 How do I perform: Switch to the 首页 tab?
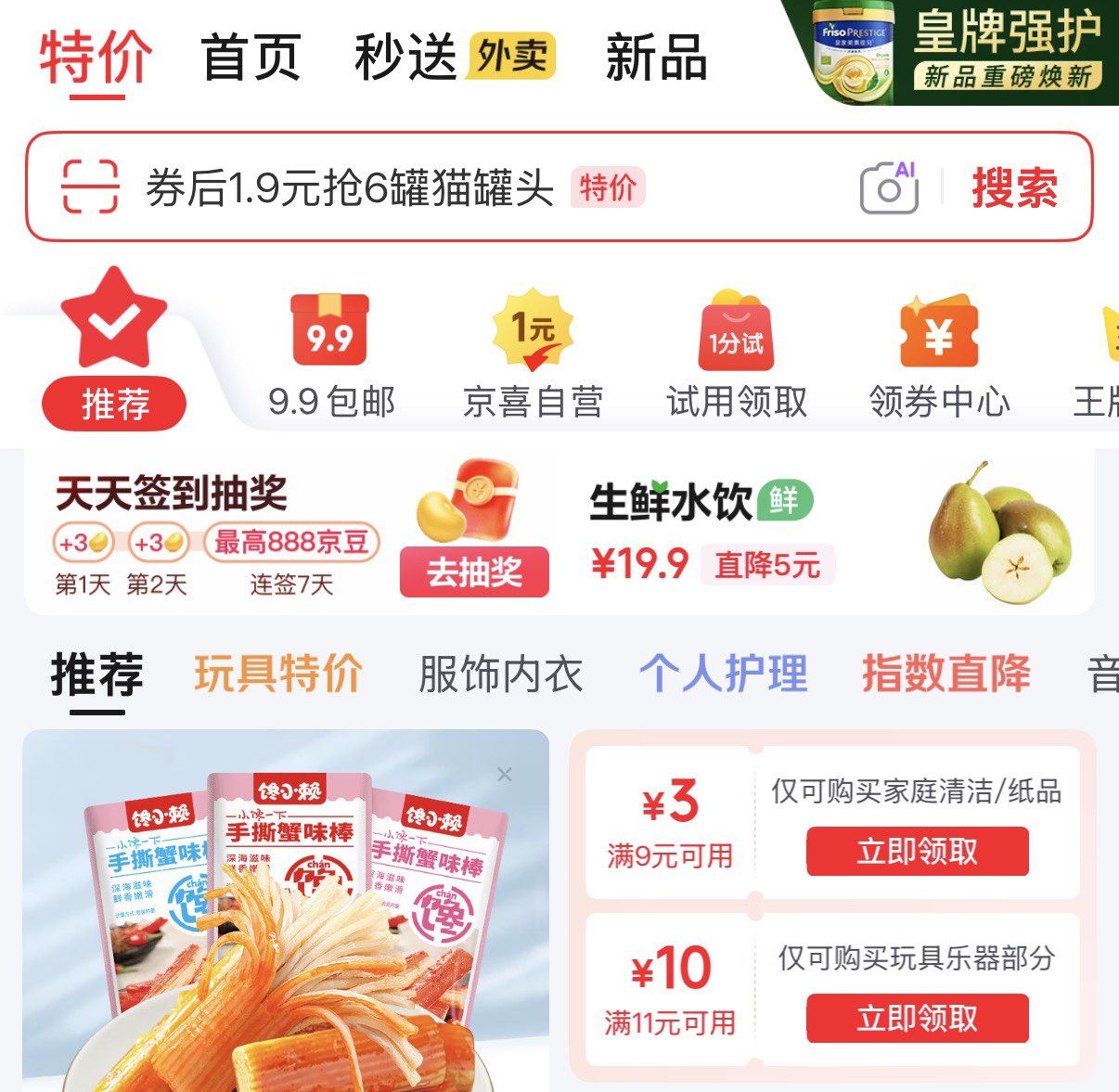pos(251,58)
